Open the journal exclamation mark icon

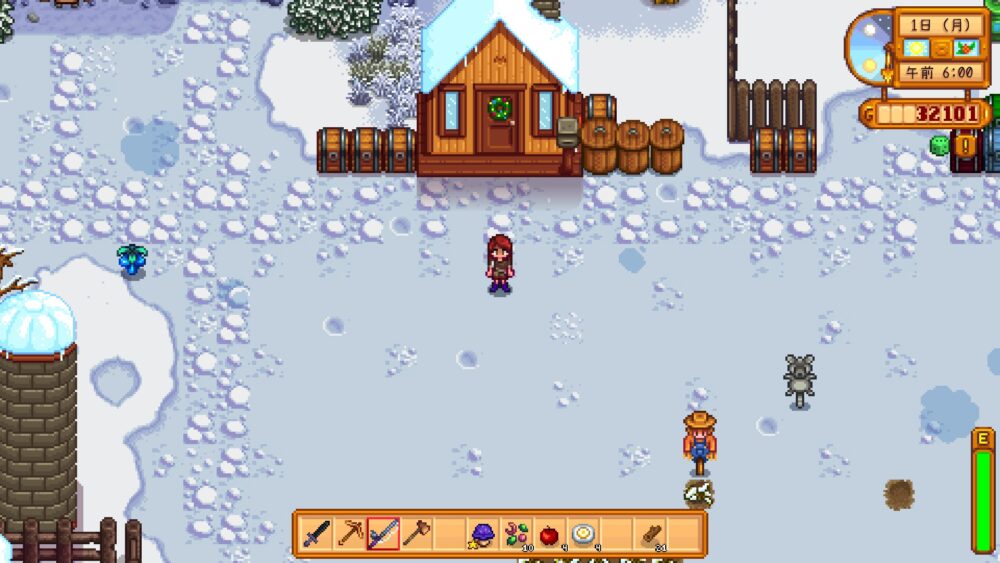(967, 146)
